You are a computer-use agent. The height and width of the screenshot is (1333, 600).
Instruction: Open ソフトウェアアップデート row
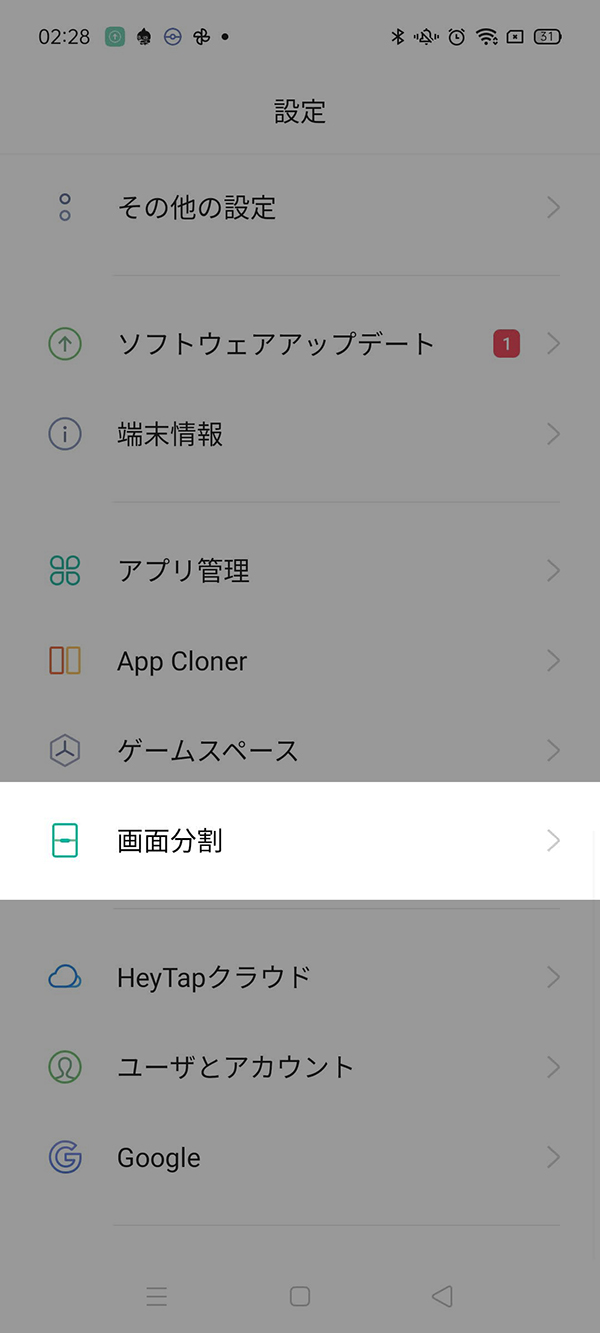click(300, 344)
